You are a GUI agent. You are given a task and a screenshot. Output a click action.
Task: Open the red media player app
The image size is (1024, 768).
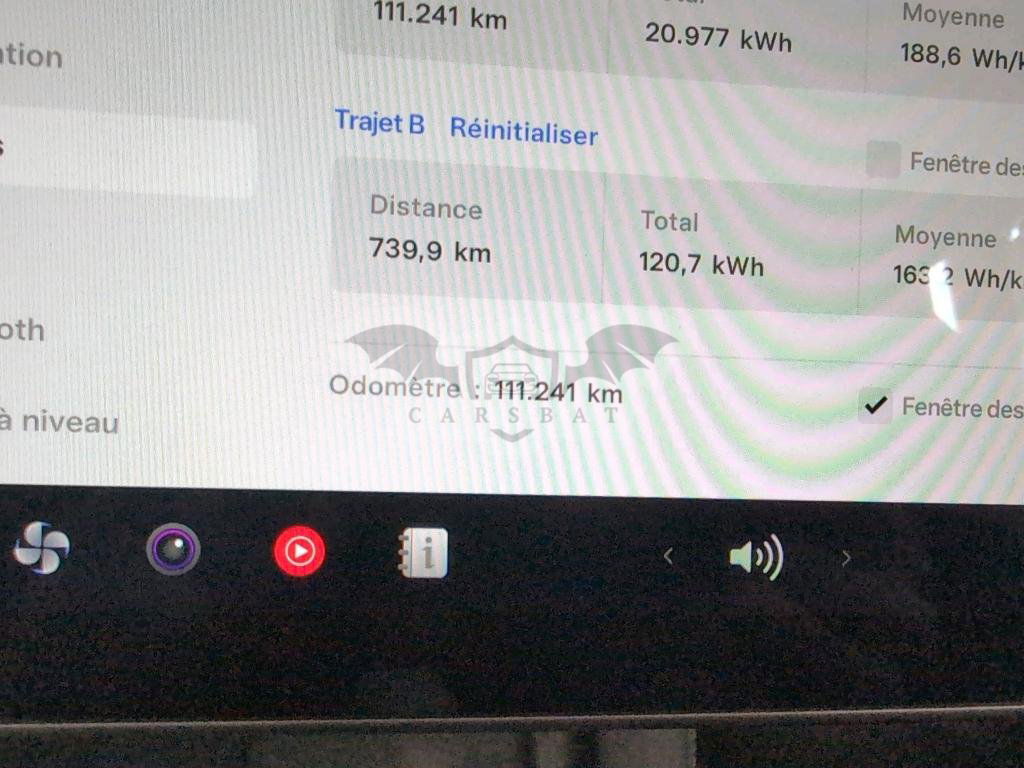click(x=299, y=551)
